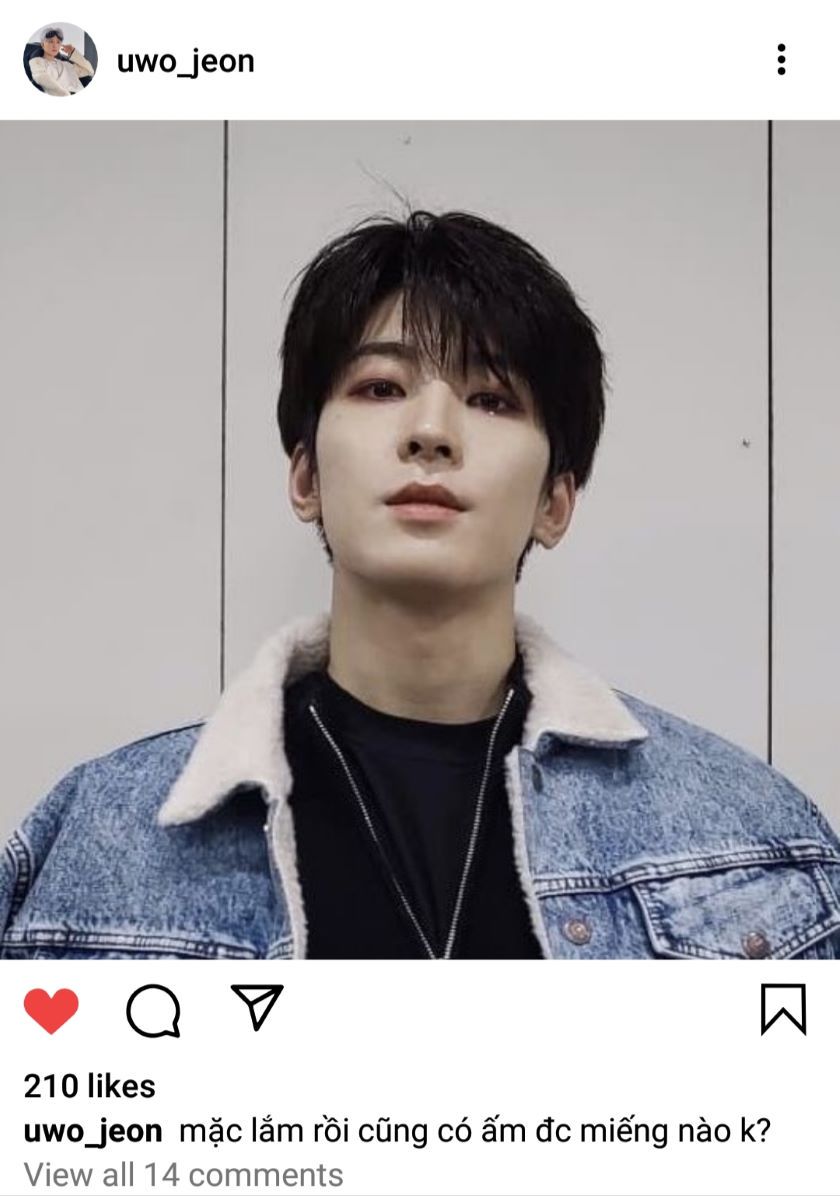
Task: View all 14 comments
Action: [183, 1174]
